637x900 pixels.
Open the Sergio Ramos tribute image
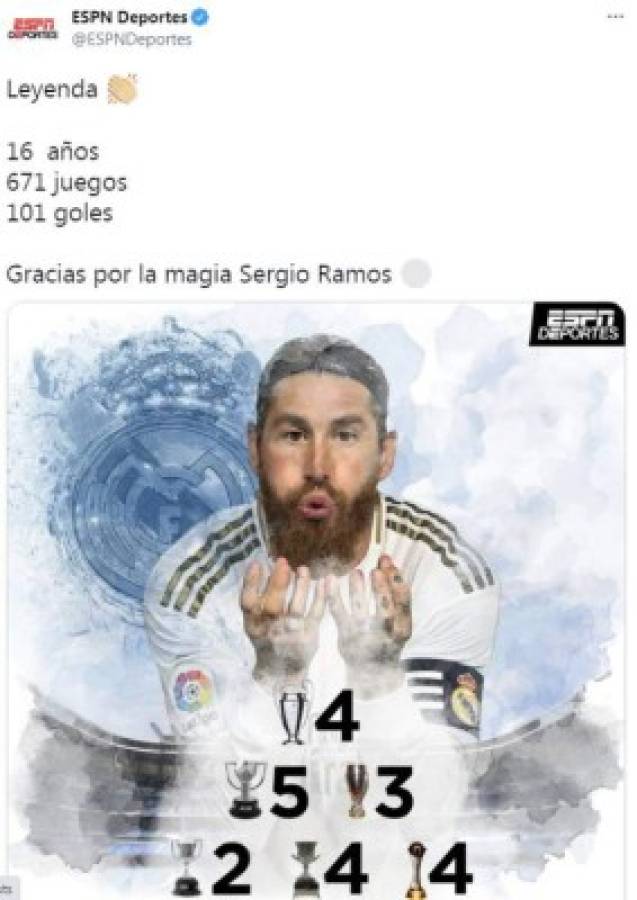coord(318,600)
